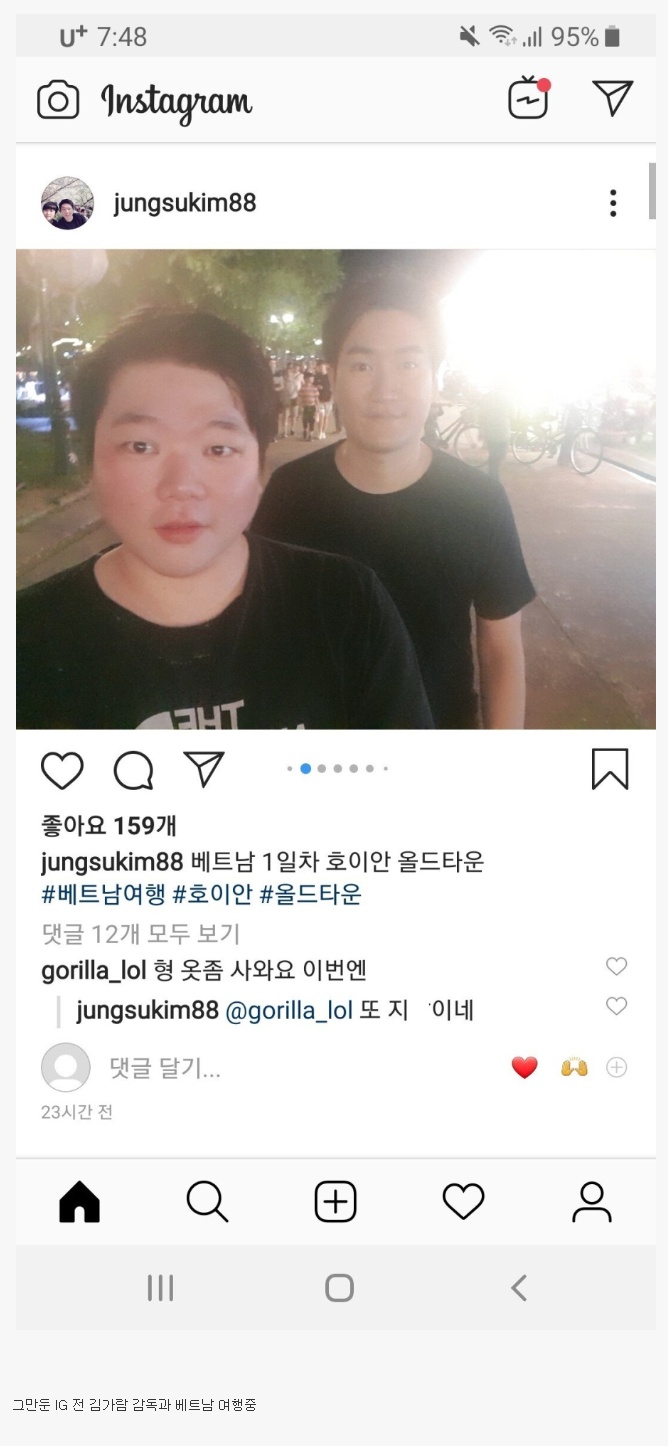Open the #호이안 hashtag
668x1446 pixels.
(x=212, y=894)
